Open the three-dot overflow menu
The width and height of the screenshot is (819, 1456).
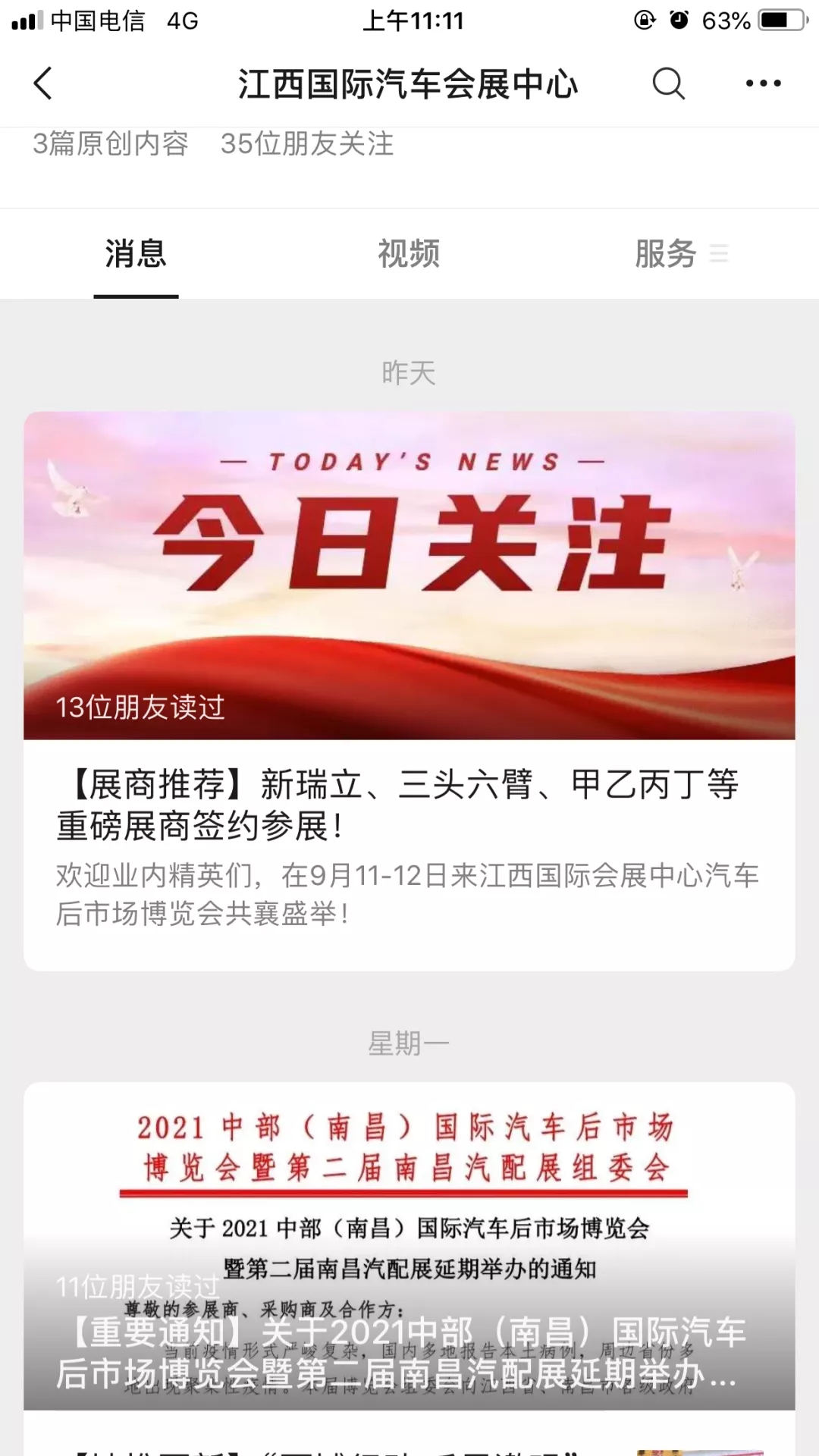point(763,83)
